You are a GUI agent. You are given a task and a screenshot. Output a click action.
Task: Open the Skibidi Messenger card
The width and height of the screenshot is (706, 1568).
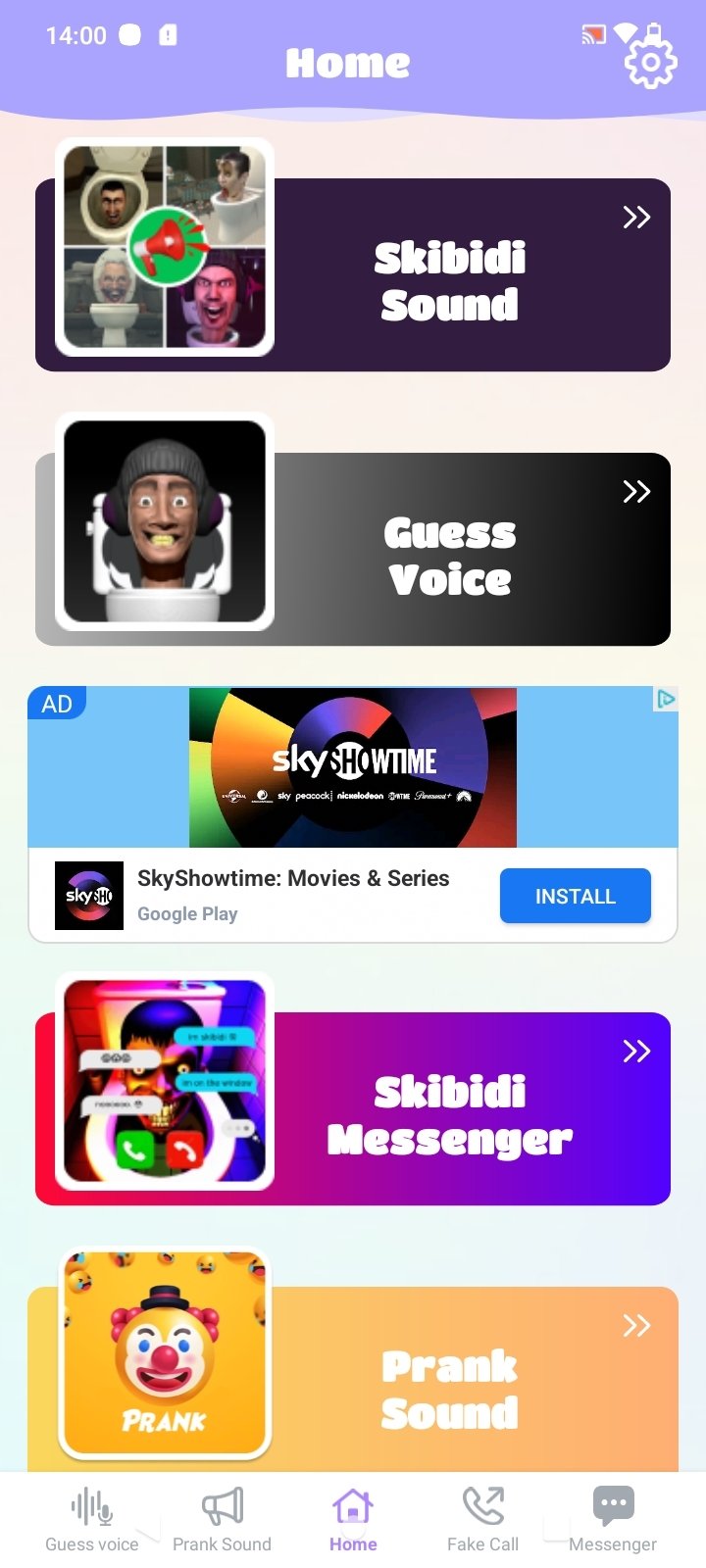pyautogui.click(x=353, y=1091)
